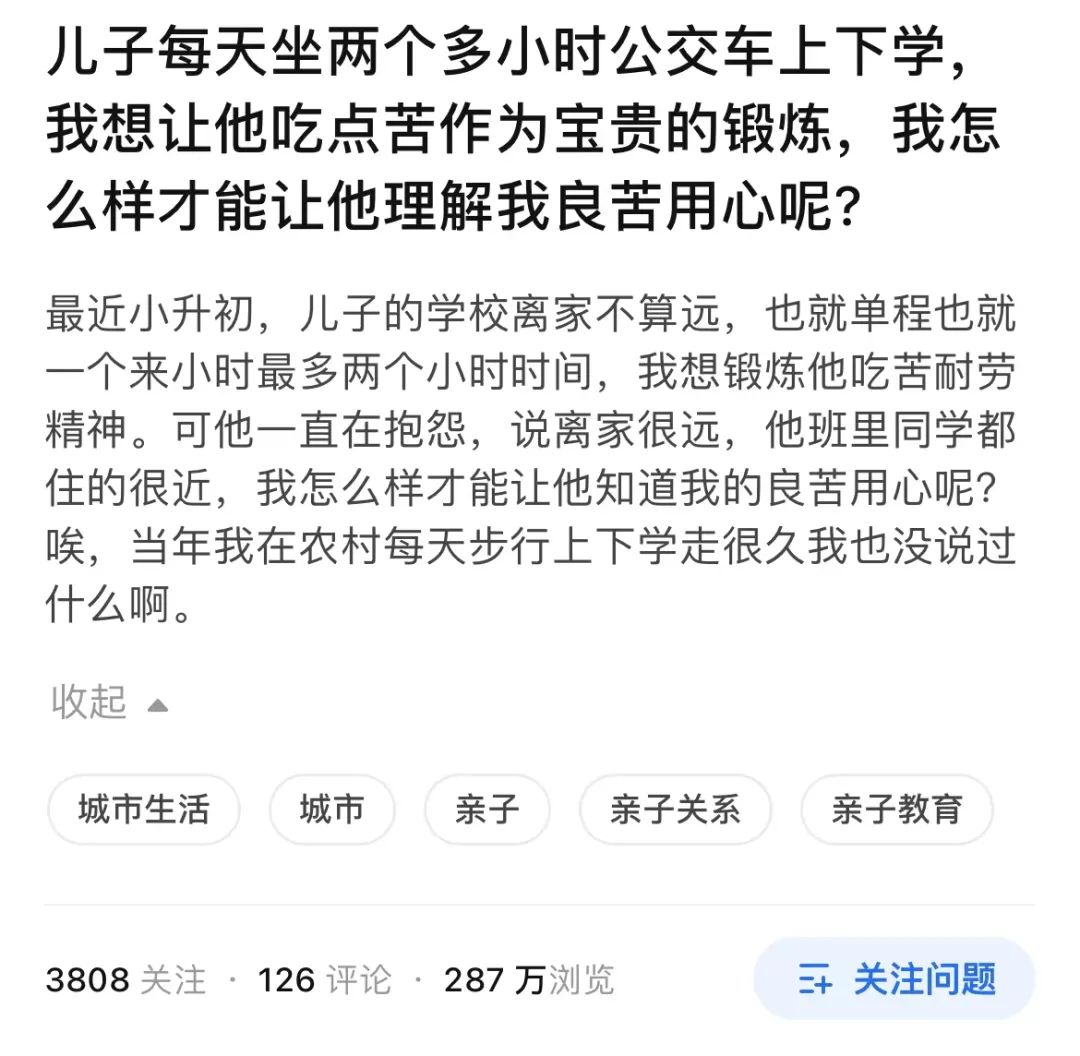Open the 亲子 topic tag
Viewport: 1080px width, 1056px height.
tap(487, 809)
